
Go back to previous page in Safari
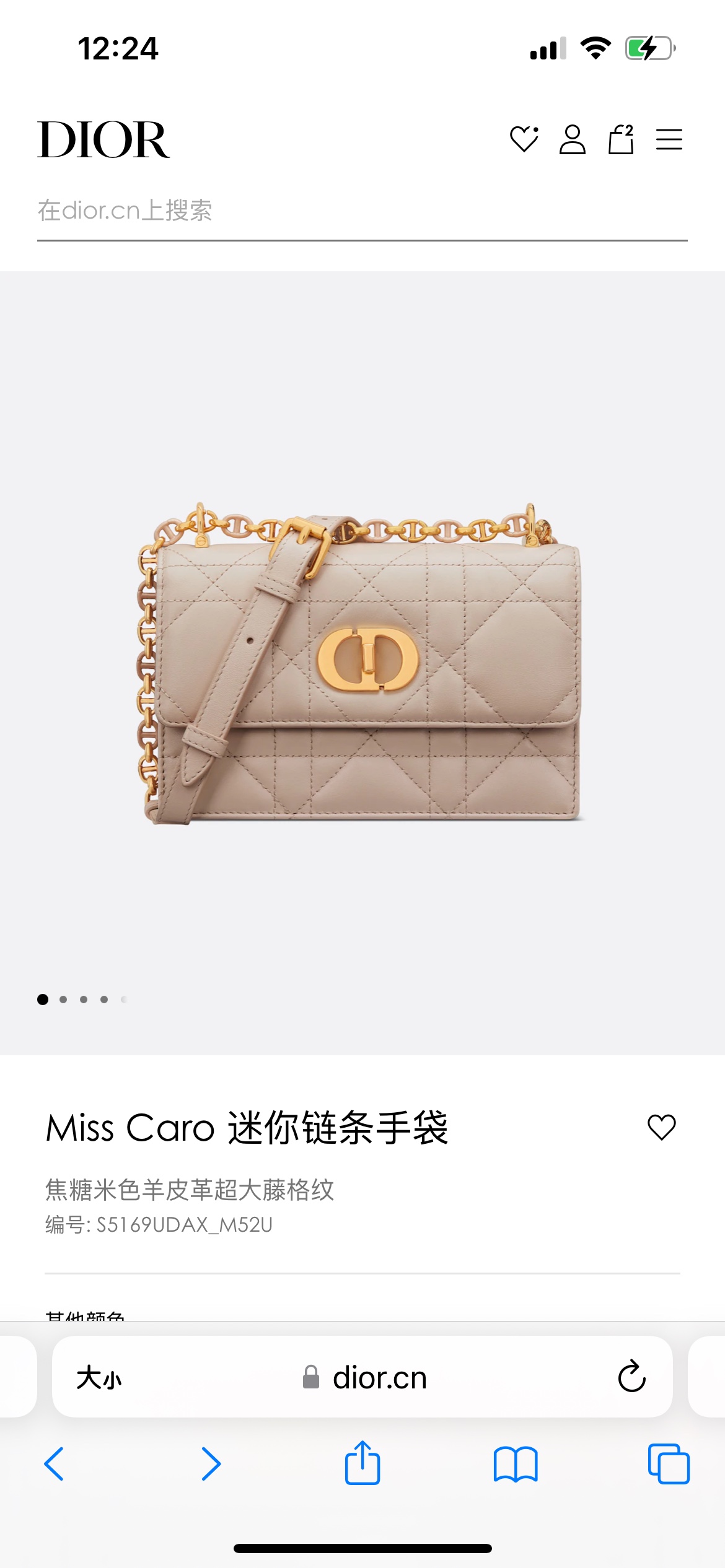pyautogui.click(x=54, y=1464)
